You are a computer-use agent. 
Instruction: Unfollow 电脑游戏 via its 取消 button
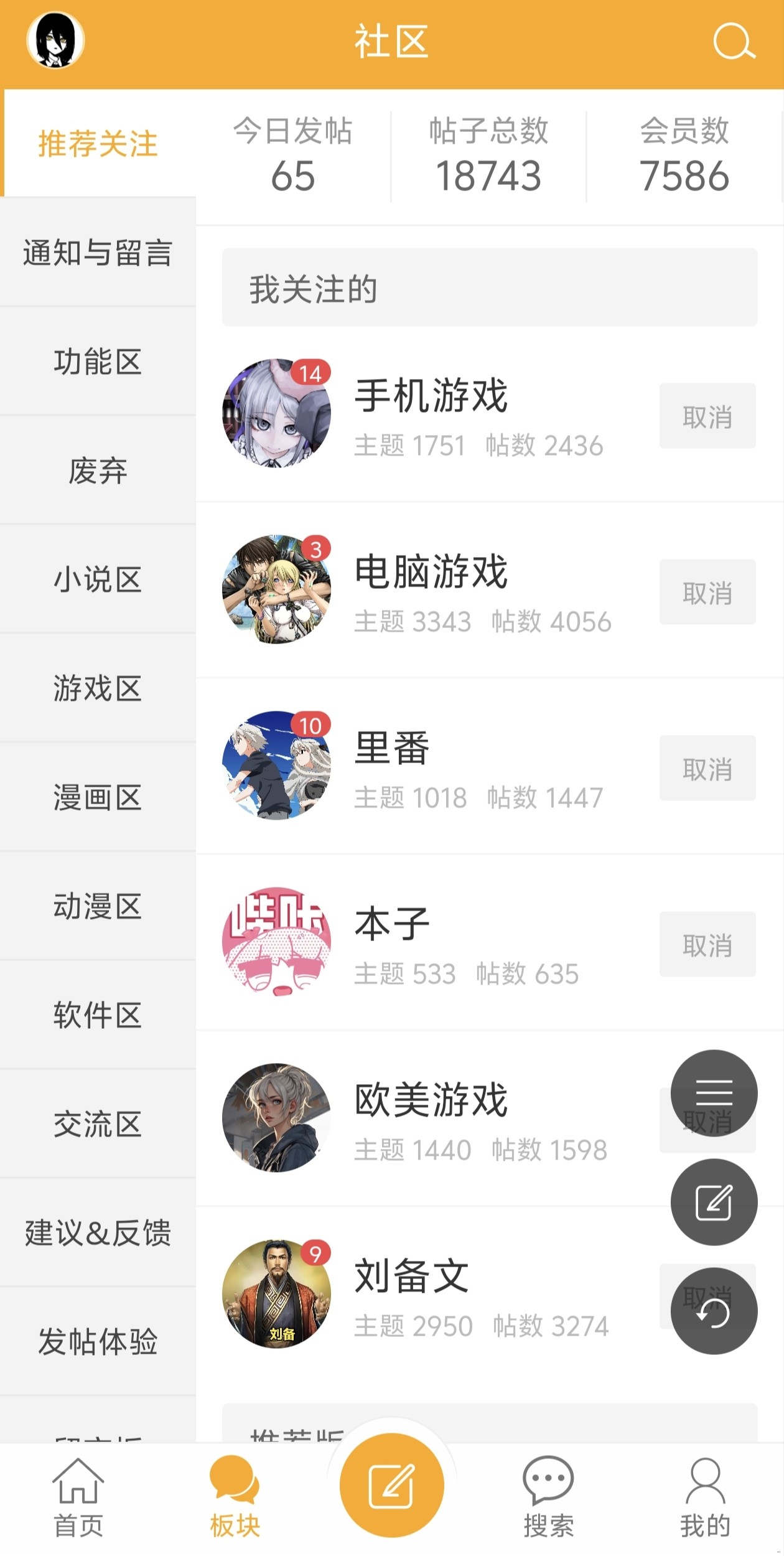[707, 593]
